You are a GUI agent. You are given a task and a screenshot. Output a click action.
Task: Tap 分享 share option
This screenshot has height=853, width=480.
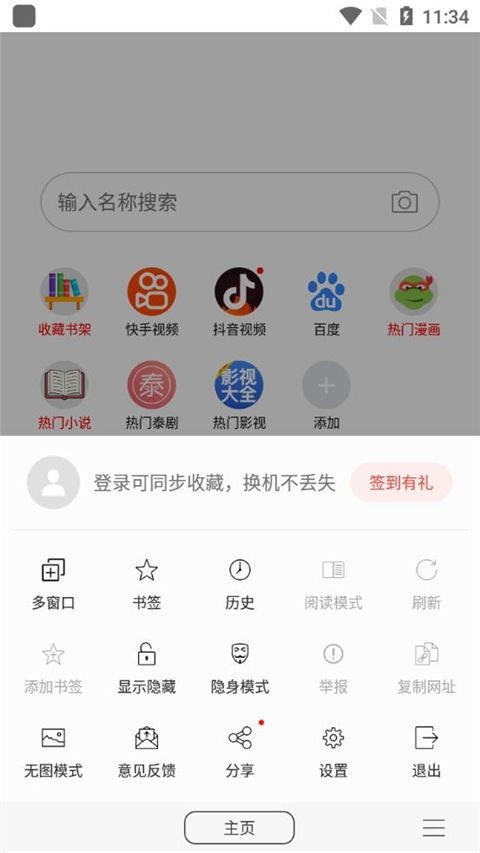pos(240,752)
